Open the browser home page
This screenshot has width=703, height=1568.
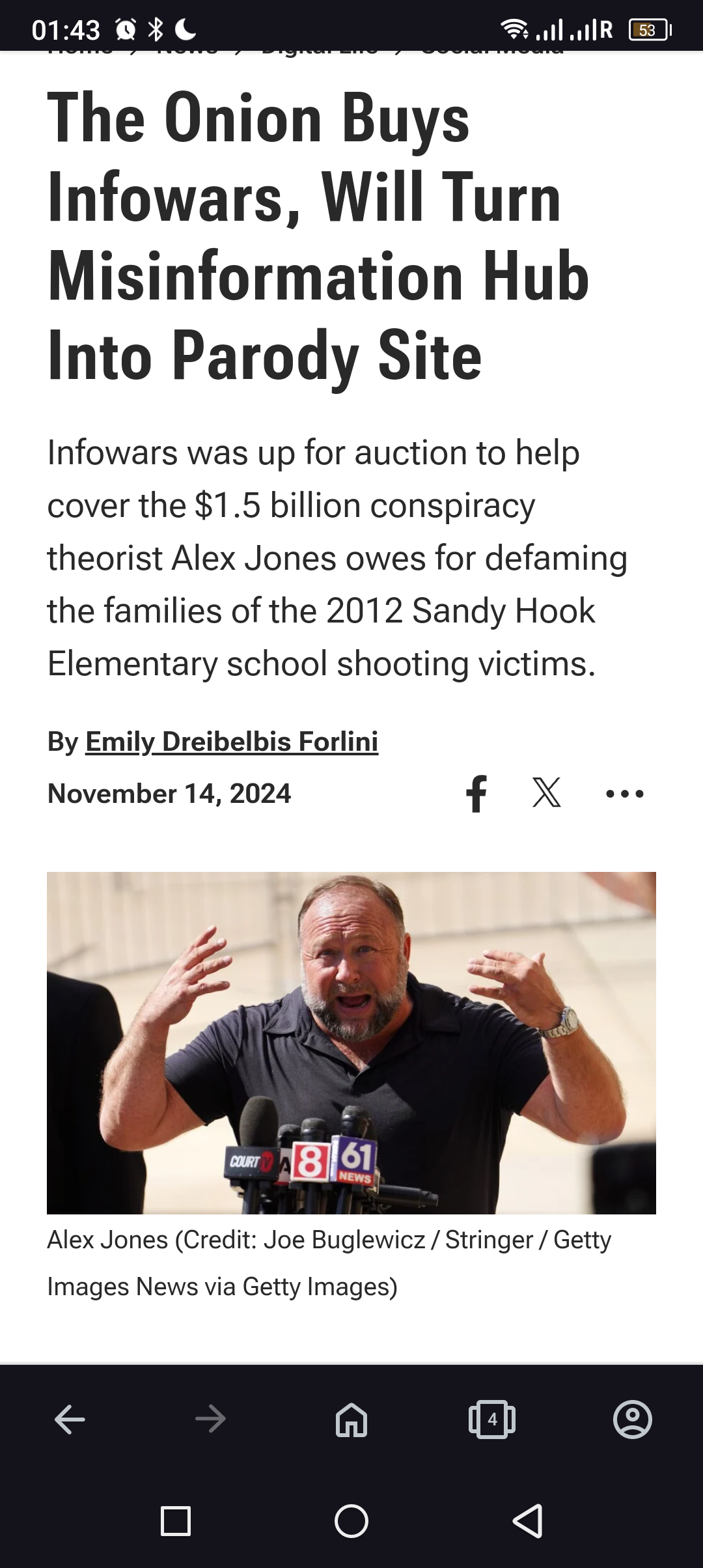351,1420
